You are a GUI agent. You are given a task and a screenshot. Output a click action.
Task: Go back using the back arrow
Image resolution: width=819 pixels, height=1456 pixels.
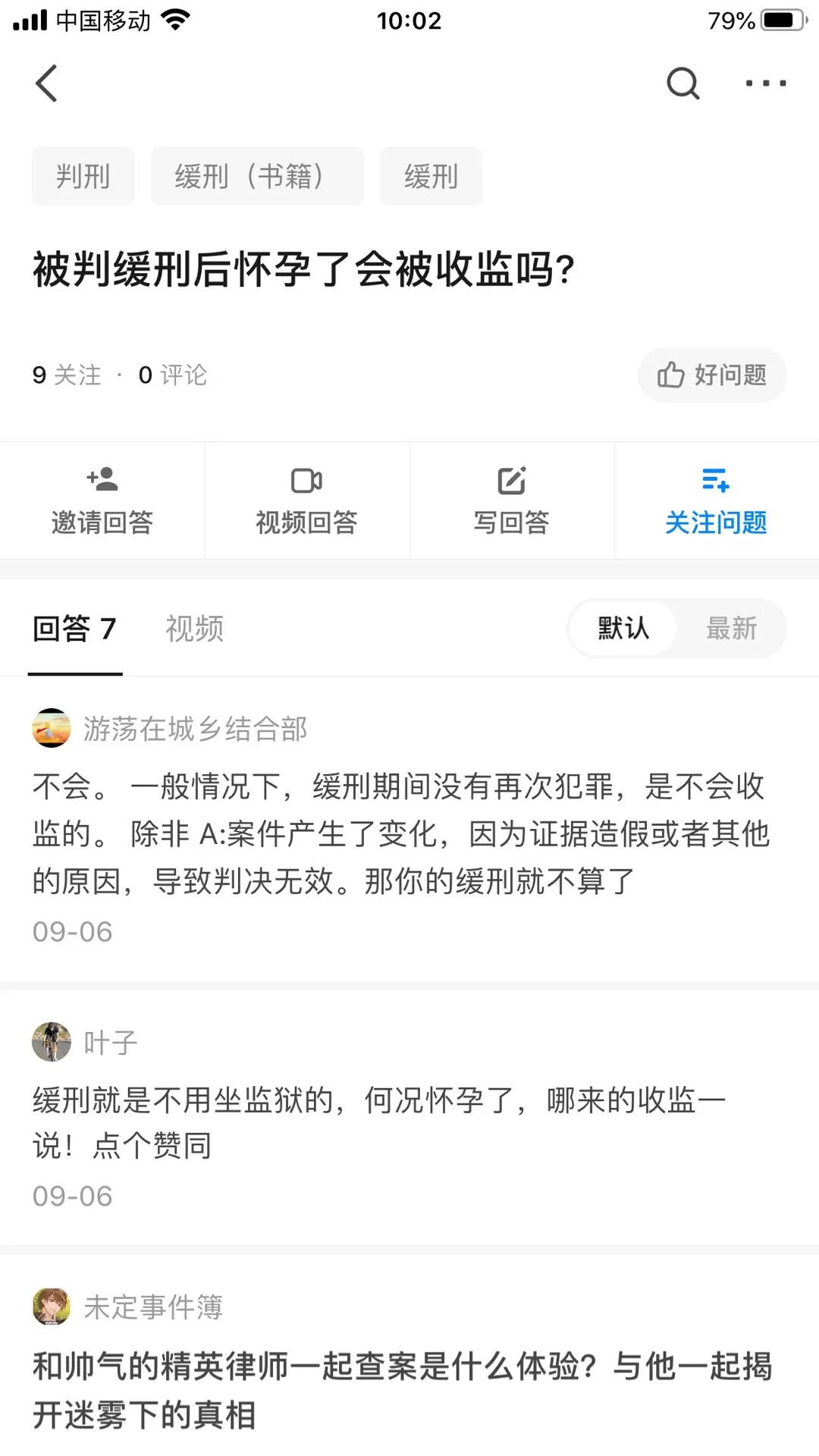[x=47, y=84]
